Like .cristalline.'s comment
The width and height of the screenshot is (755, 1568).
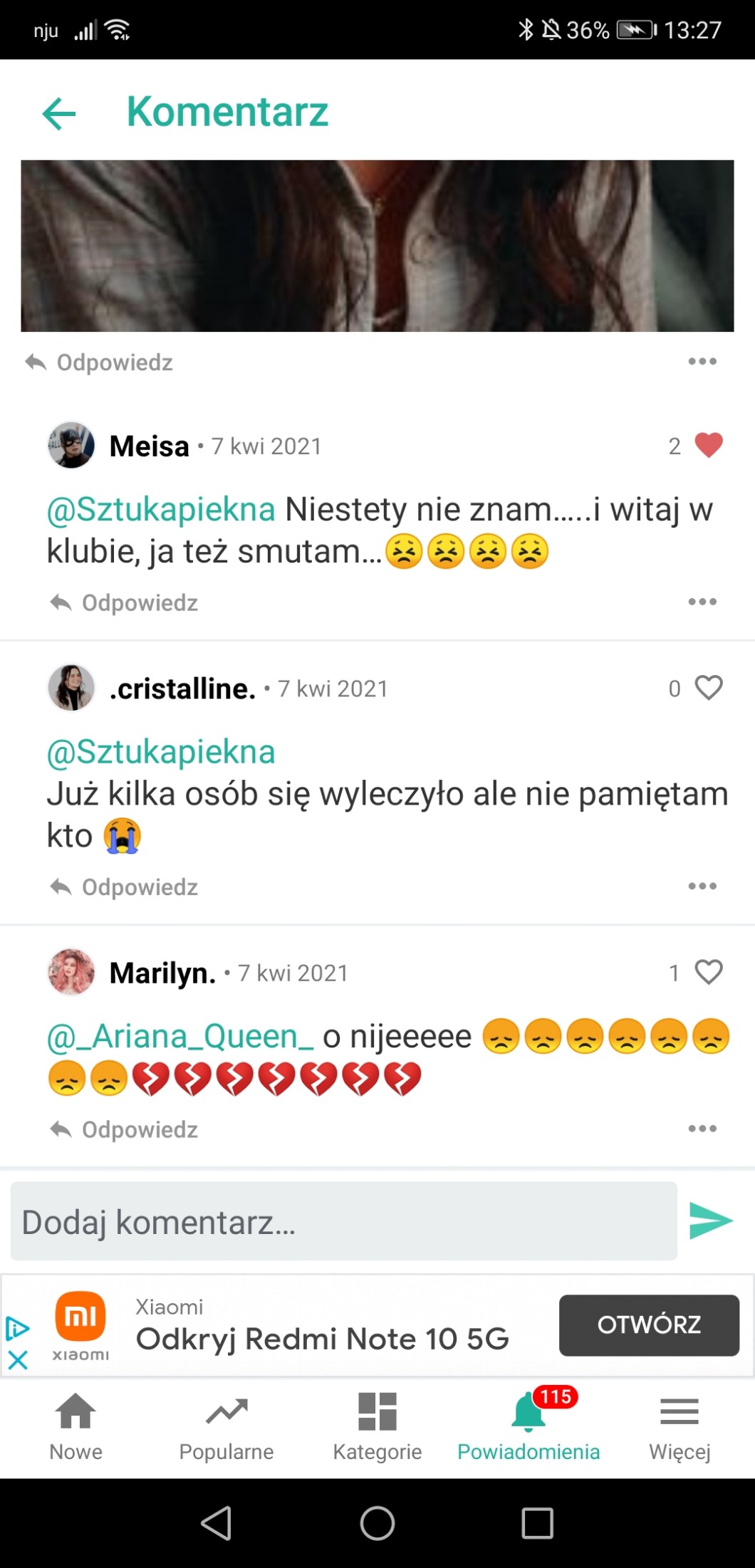click(708, 688)
